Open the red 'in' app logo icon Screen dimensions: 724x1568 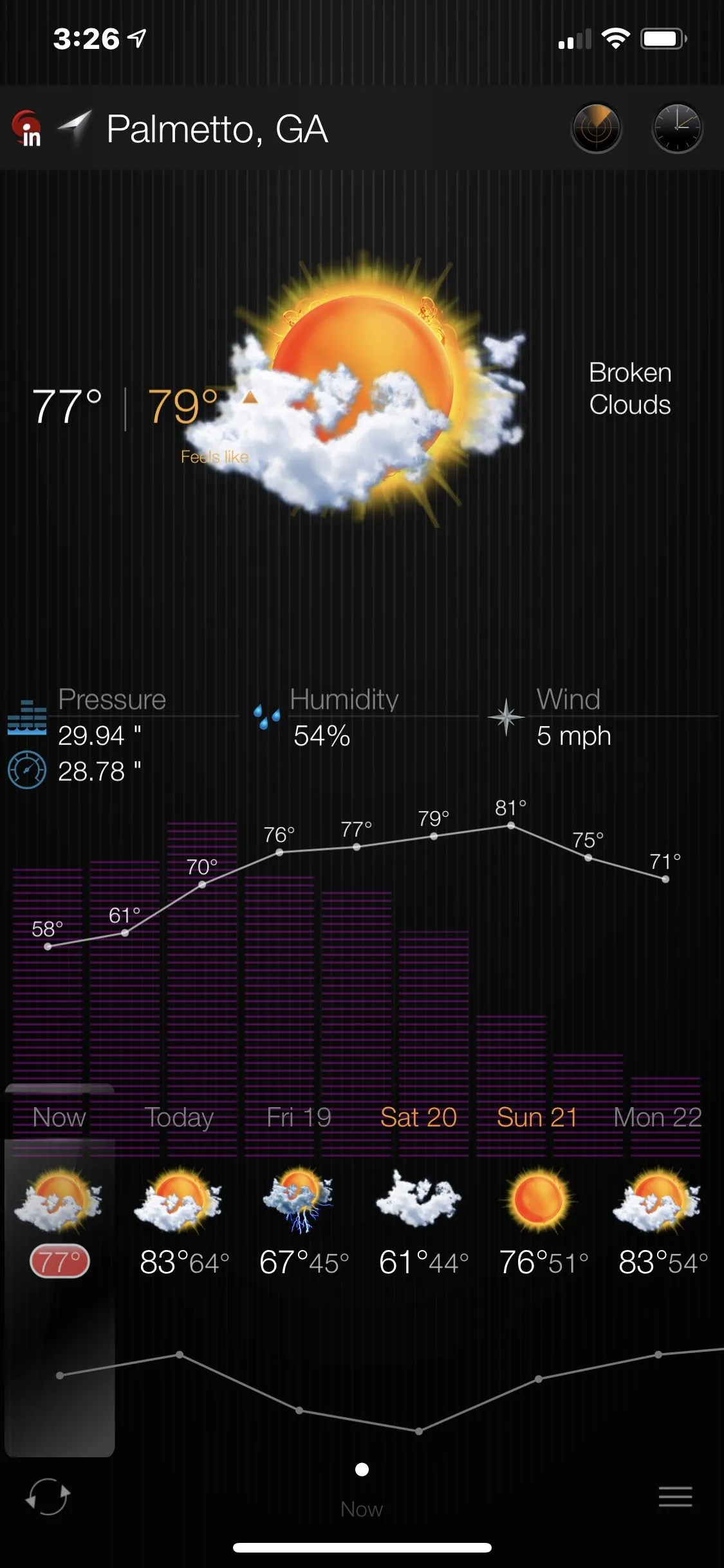(27, 128)
